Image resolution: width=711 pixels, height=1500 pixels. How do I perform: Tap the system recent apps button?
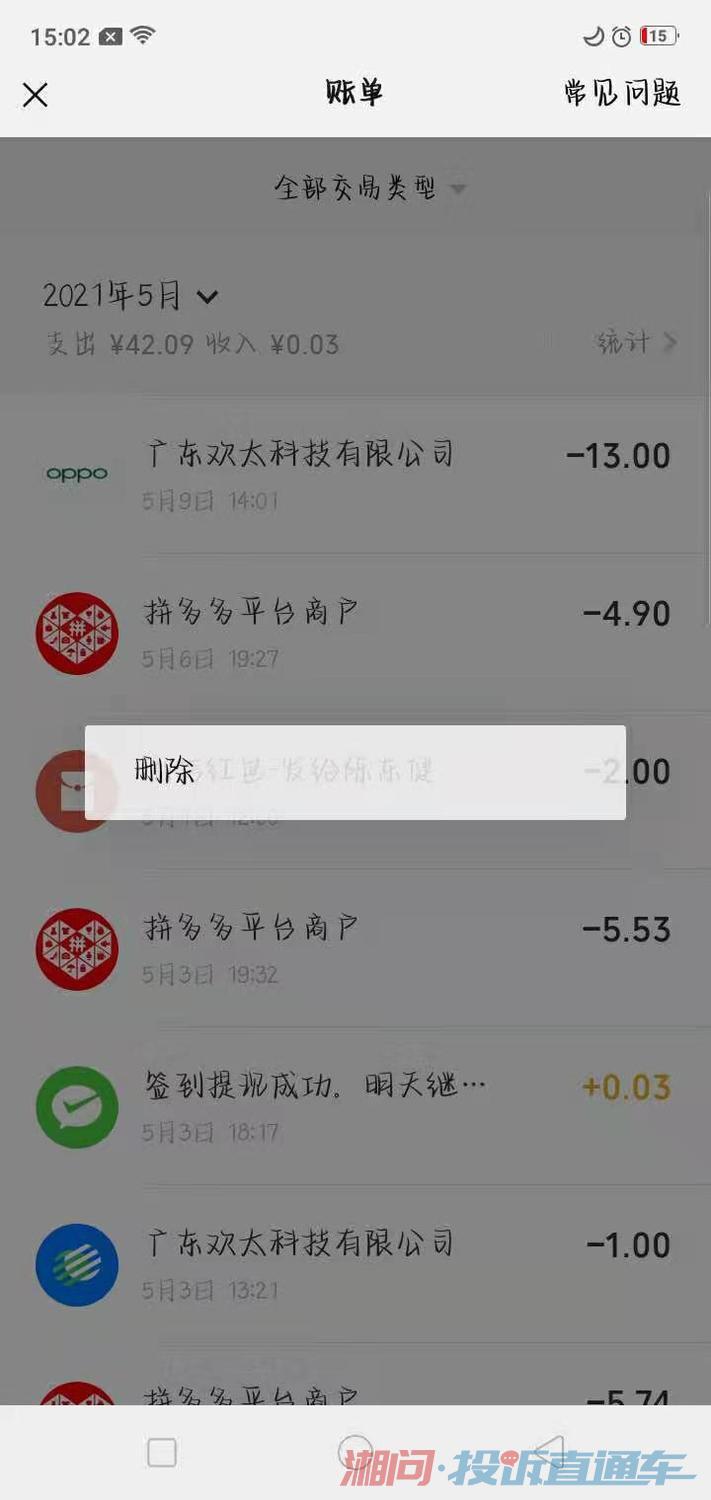pos(162,1452)
